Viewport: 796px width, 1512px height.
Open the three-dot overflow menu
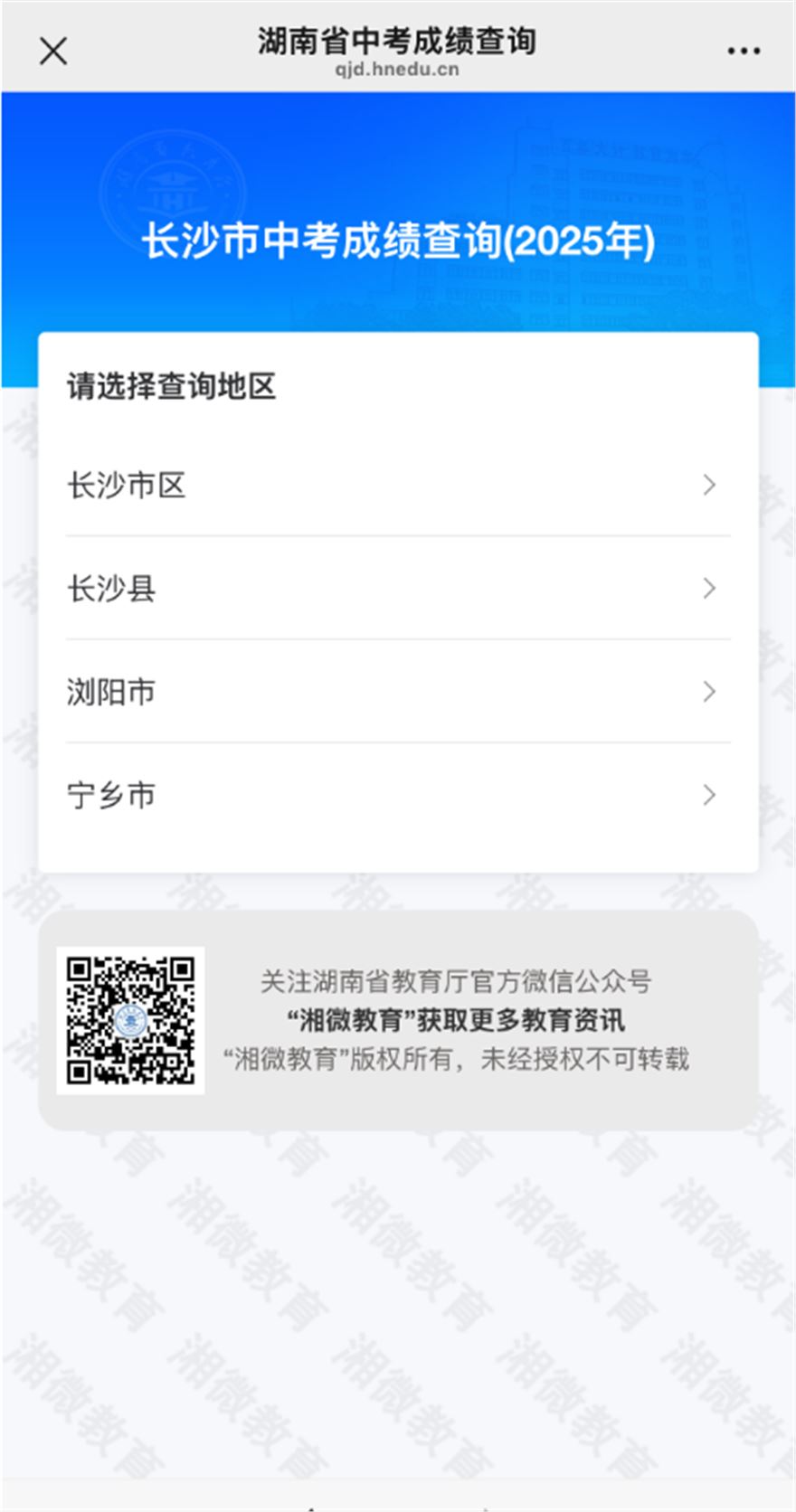coord(743,51)
